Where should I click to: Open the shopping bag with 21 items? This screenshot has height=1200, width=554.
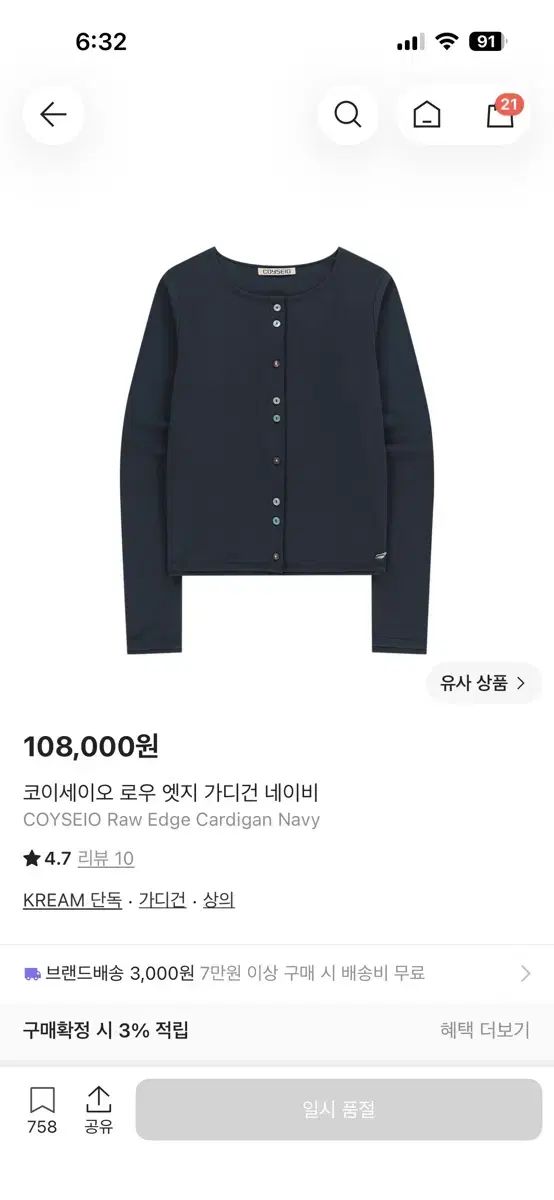coord(501,114)
